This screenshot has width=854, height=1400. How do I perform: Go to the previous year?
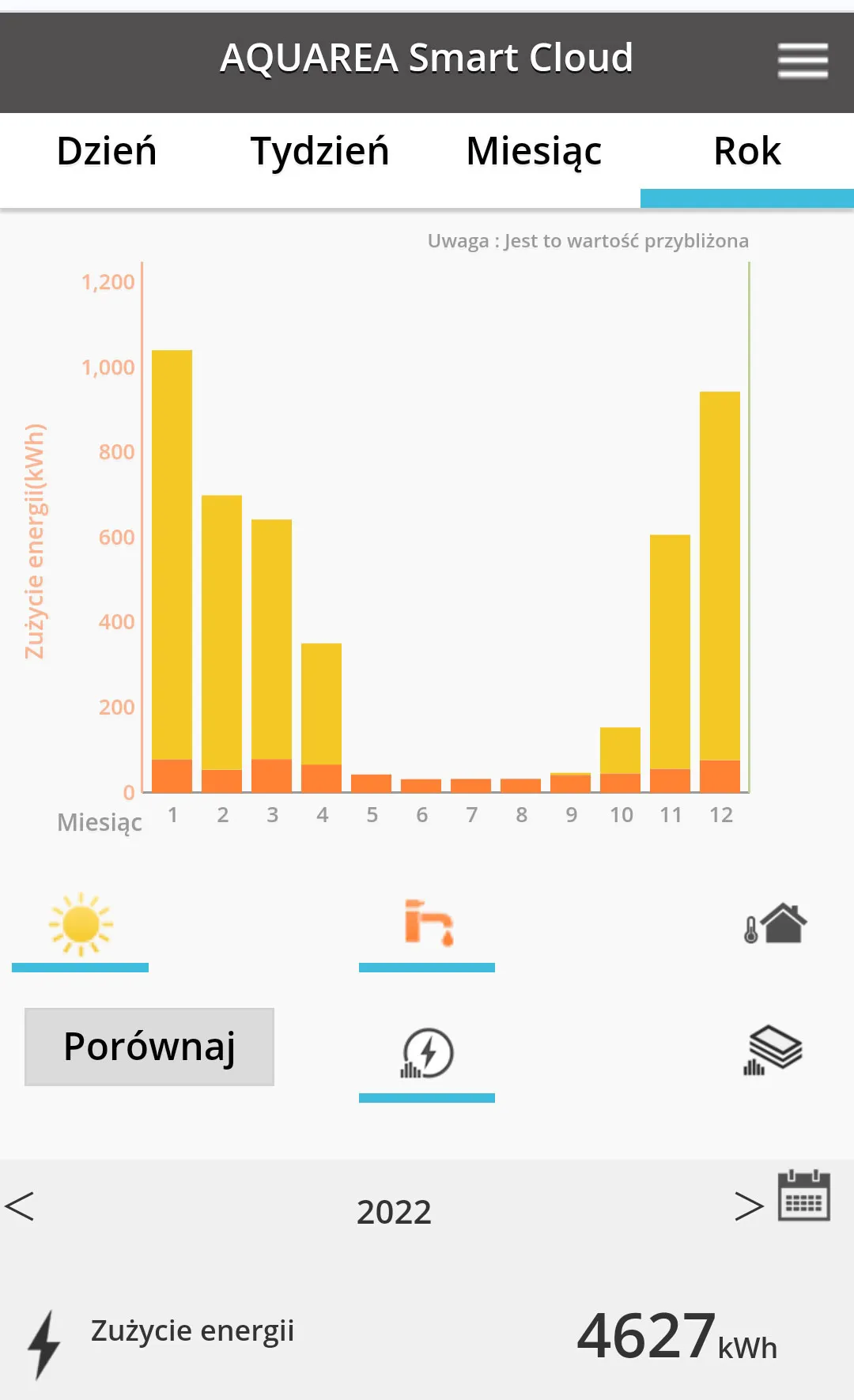[20, 1206]
